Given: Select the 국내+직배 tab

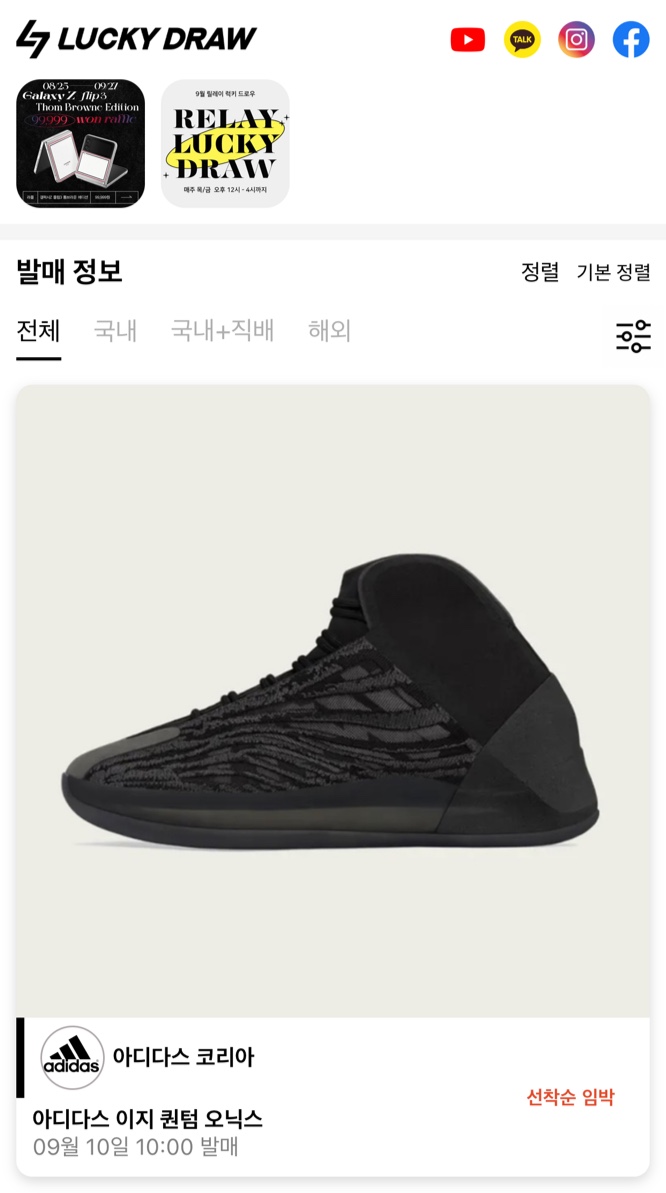Looking at the screenshot, I should (x=223, y=331).
